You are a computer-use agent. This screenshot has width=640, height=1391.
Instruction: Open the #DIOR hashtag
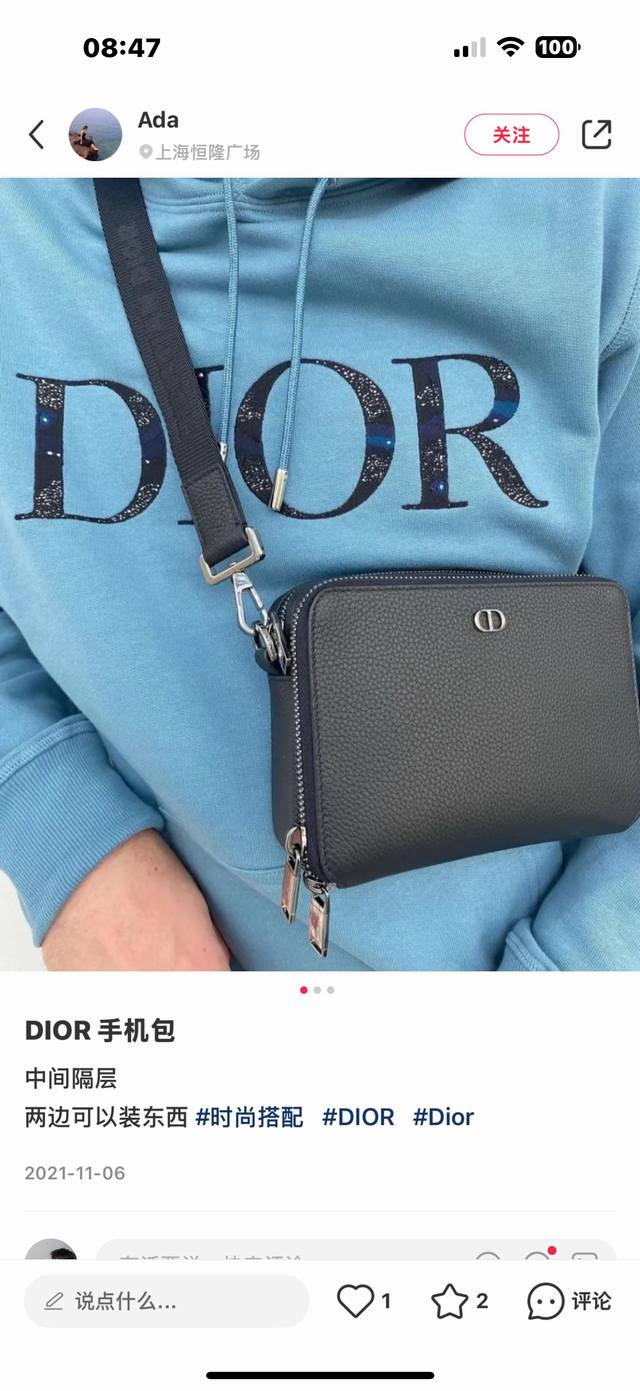click(358, 1117)
